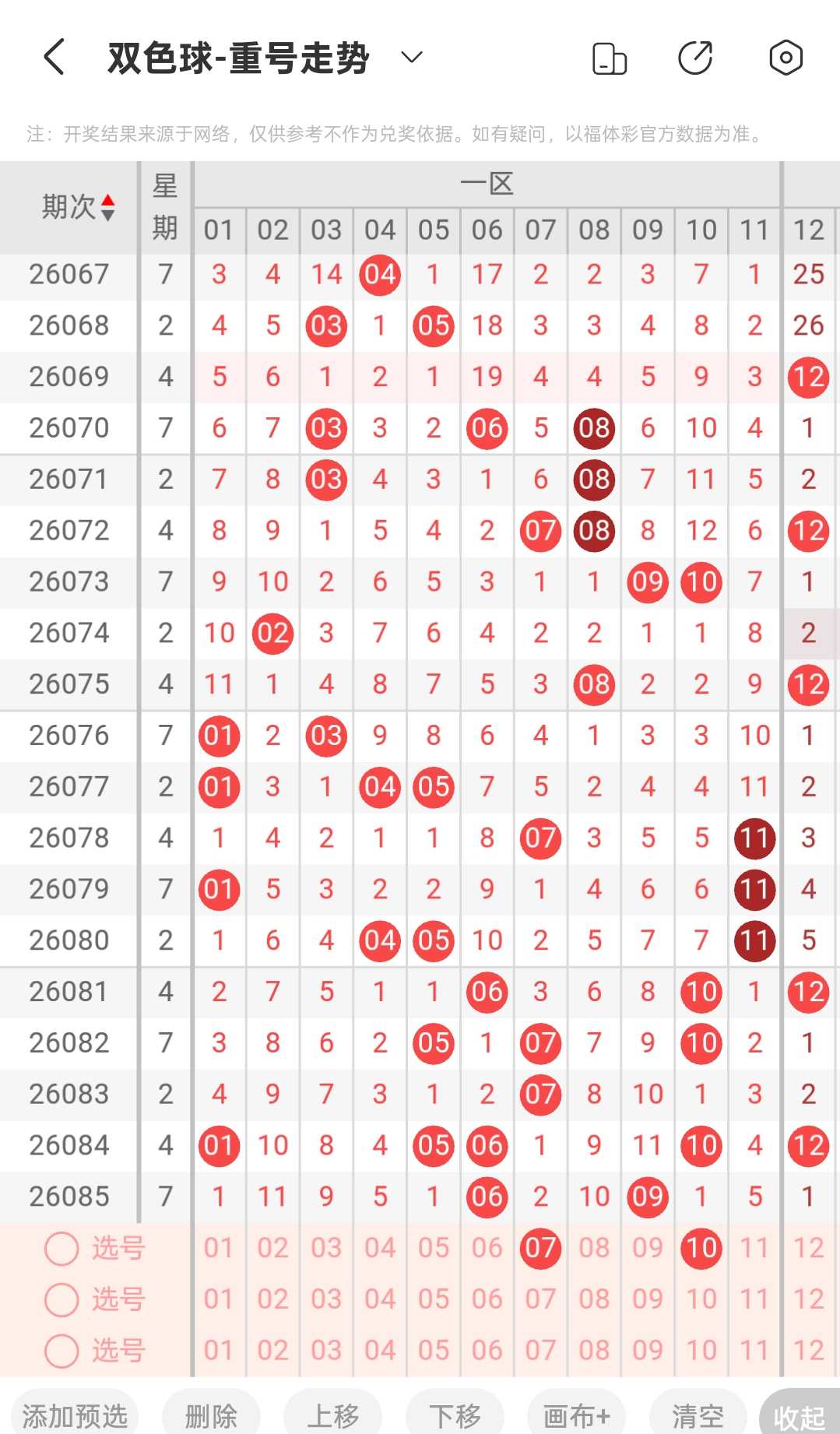Choose the first 选号 radio row
This screenshot has height=1434, width=840.
click(x=95, y=1248)
